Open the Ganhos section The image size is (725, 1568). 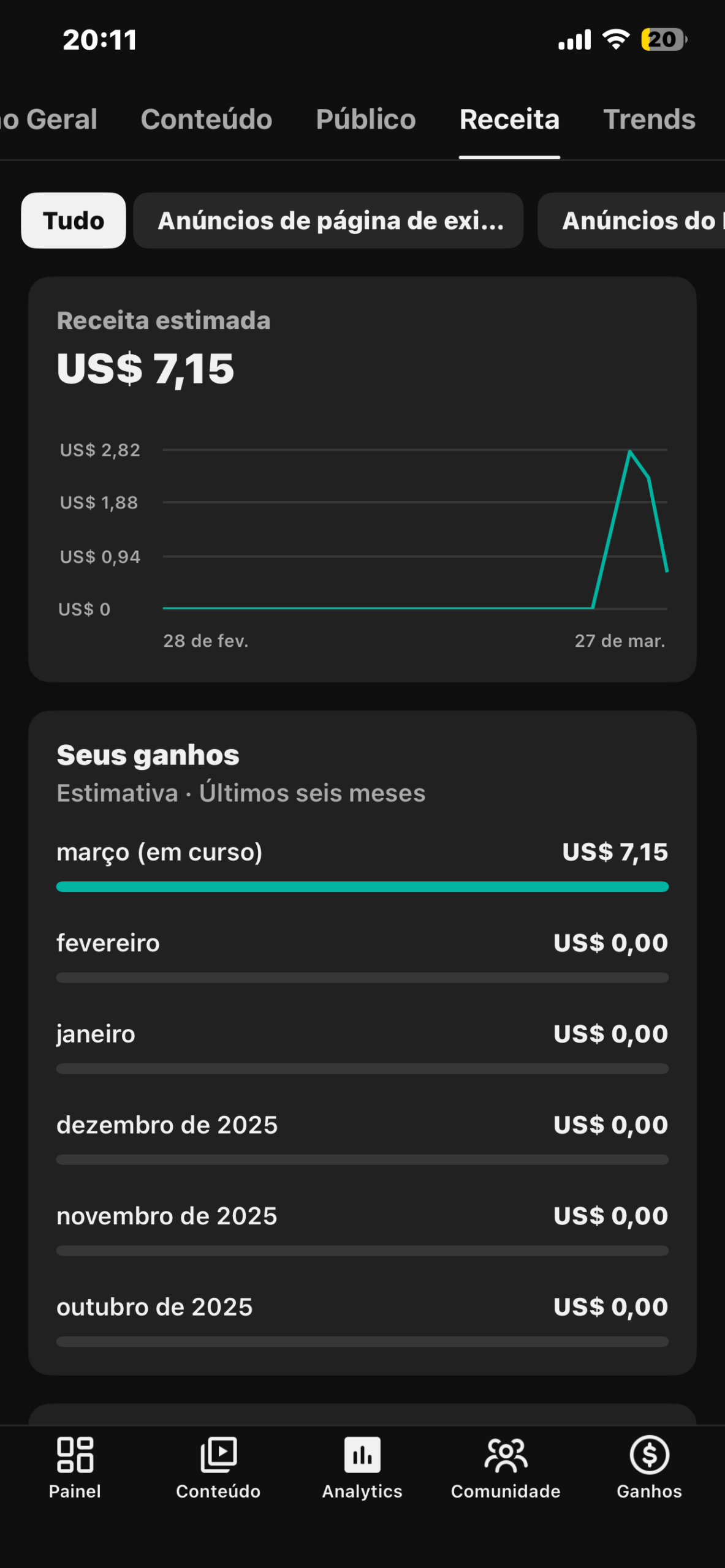coord(649,1468)
